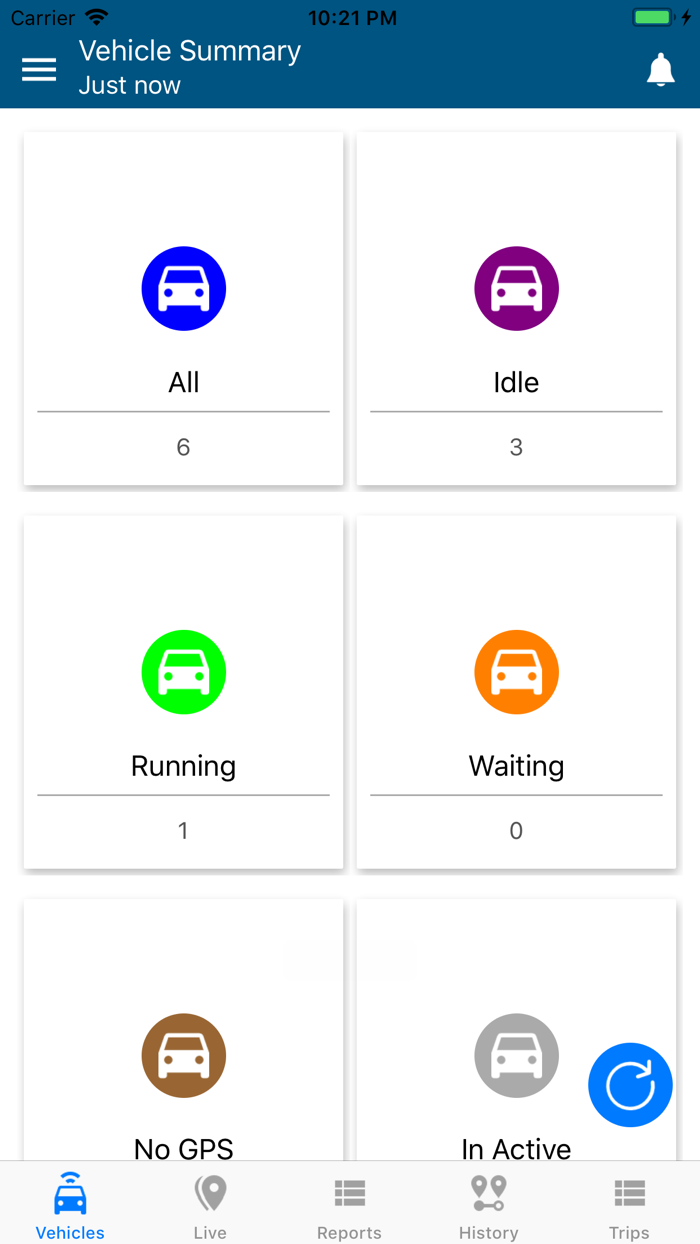Open the History tab
This screenshot has height=1244, width=700.
click(488, 1205)
